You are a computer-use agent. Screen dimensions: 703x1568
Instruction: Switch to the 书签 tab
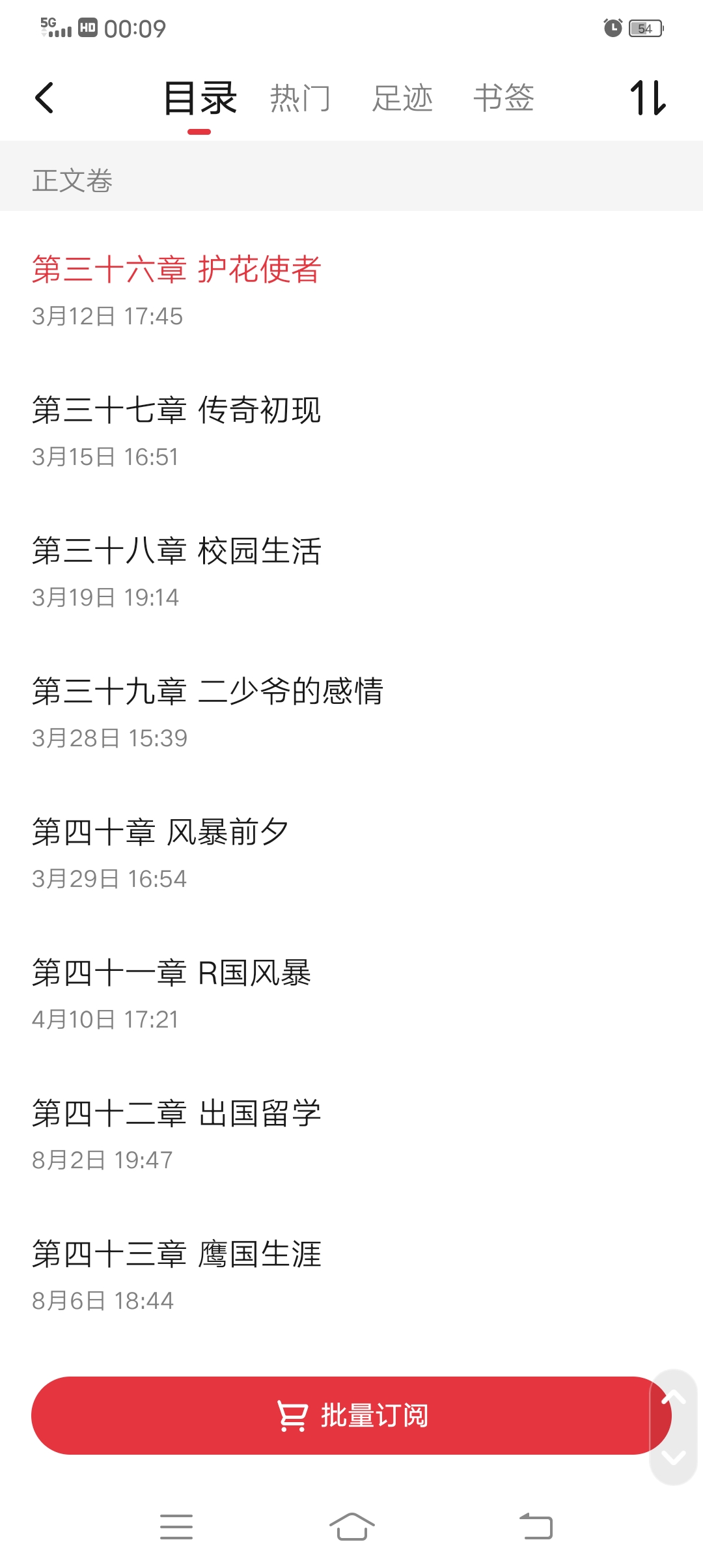tap(504, 98)
